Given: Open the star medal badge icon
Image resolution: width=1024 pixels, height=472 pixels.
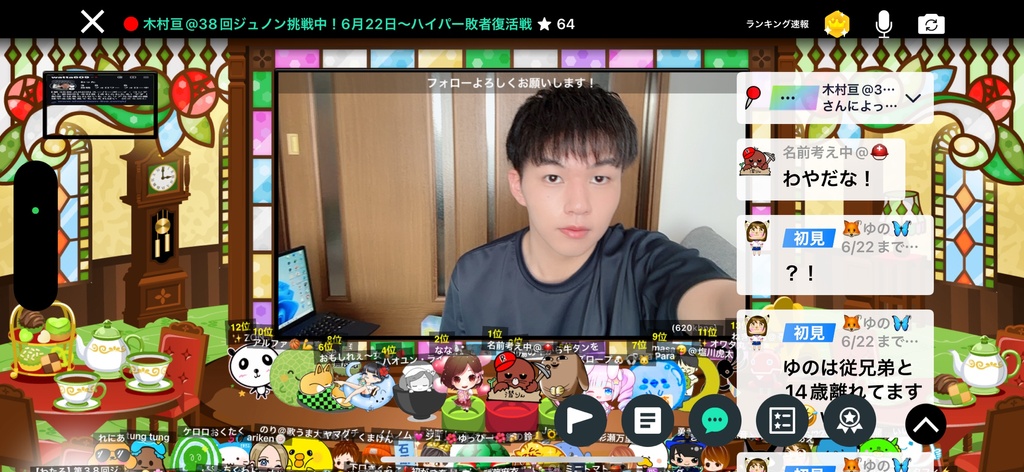Looking at the screenshot, I should coord(849,421).
